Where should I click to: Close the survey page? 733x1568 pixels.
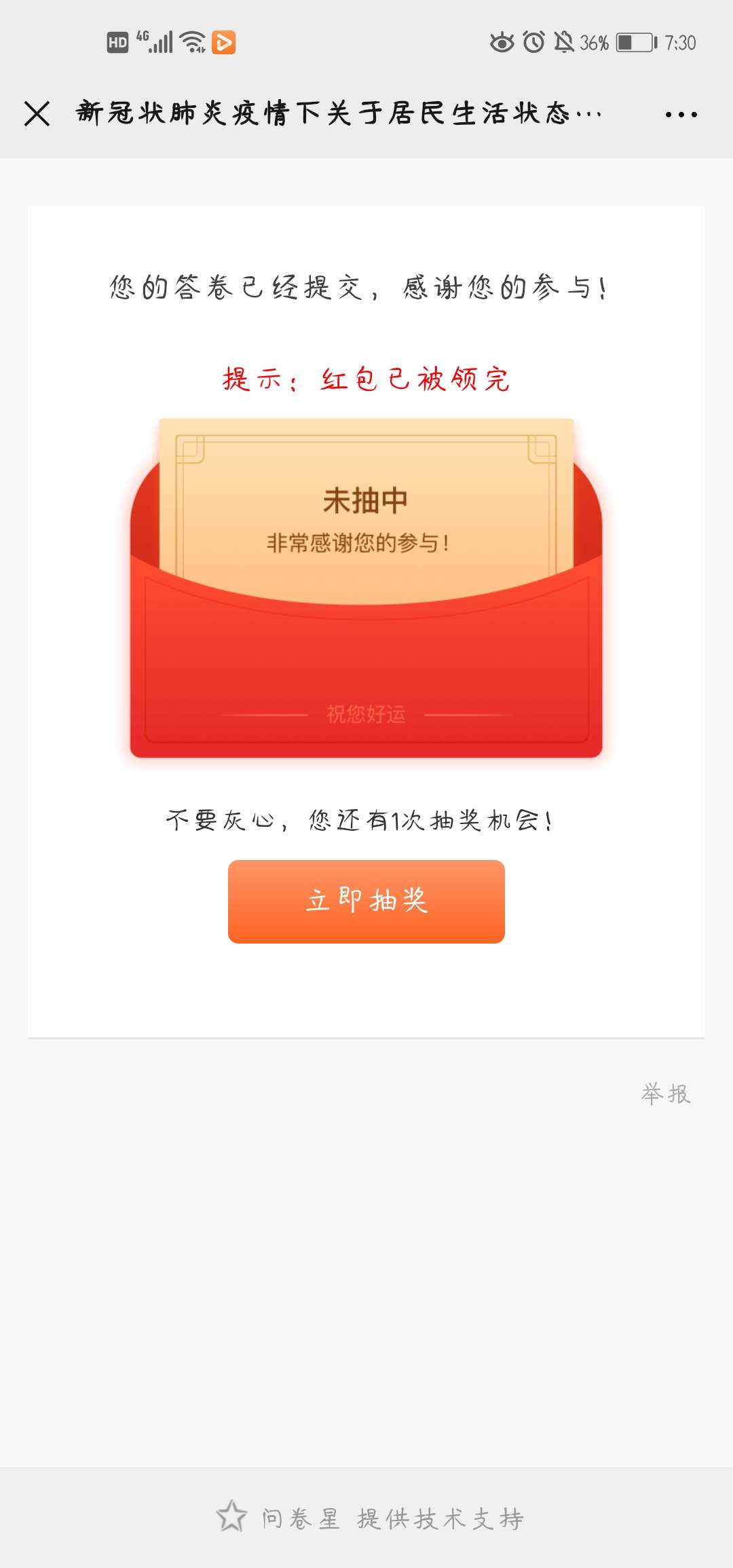[x=37, y=113]
